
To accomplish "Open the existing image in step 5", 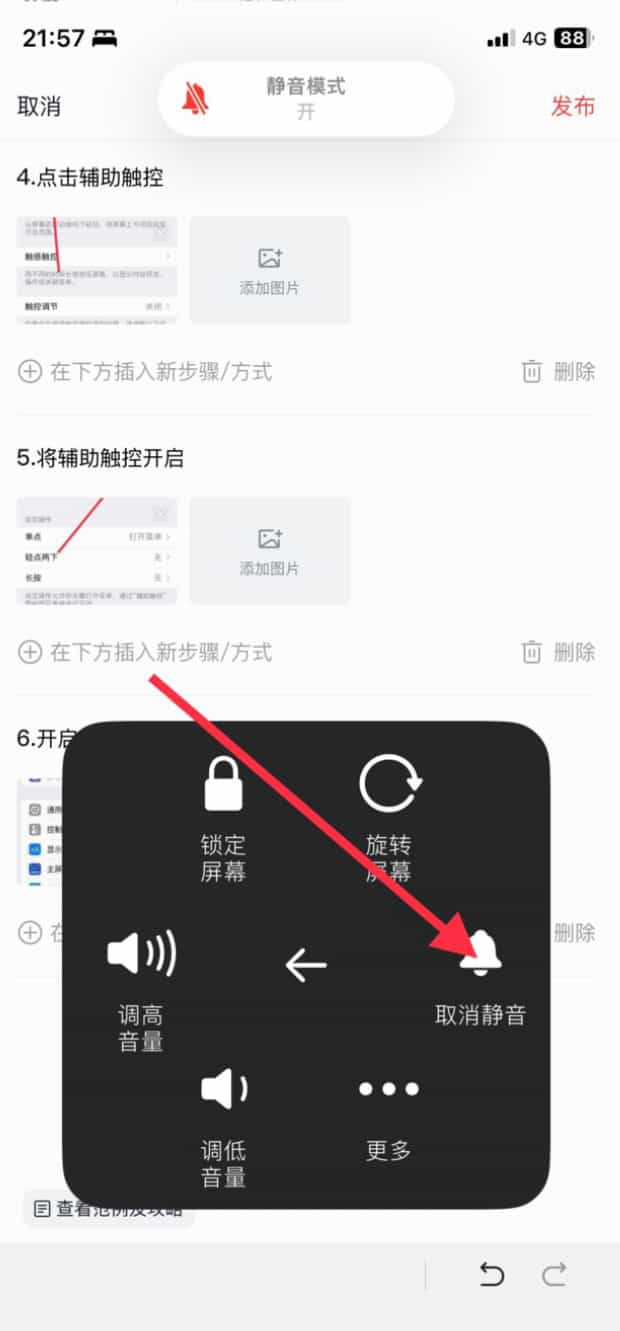I will (97, 551).
